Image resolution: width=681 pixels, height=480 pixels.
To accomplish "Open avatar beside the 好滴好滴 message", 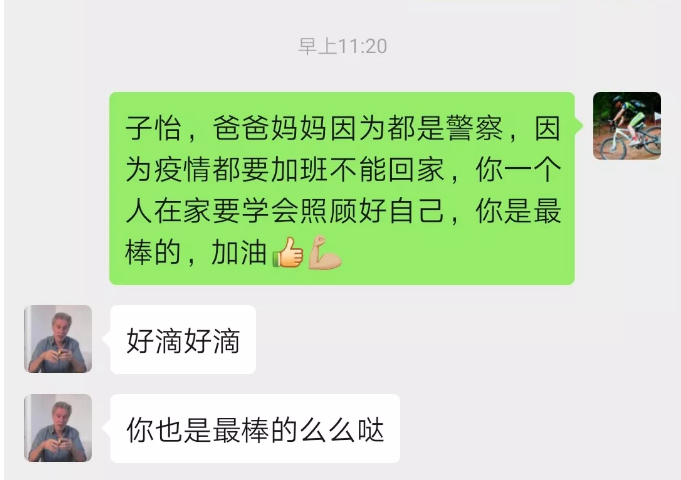I will [x=58, y=340].
